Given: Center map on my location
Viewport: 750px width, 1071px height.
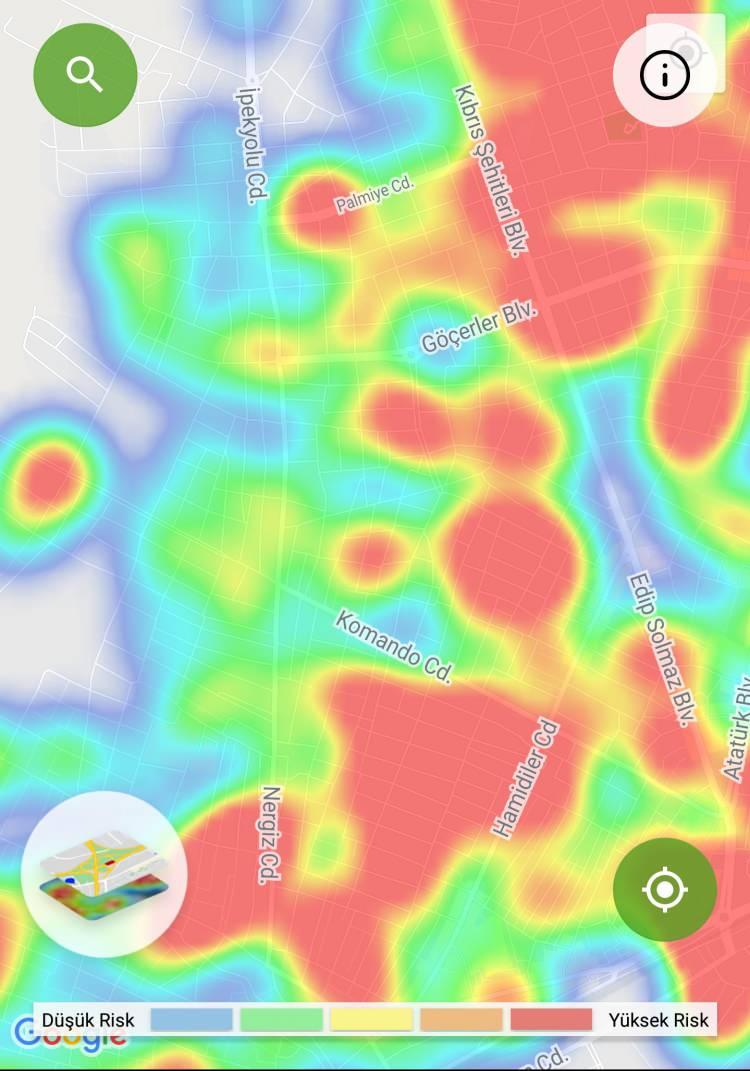Looking at the screenshot, I should (x=665, y=889).
